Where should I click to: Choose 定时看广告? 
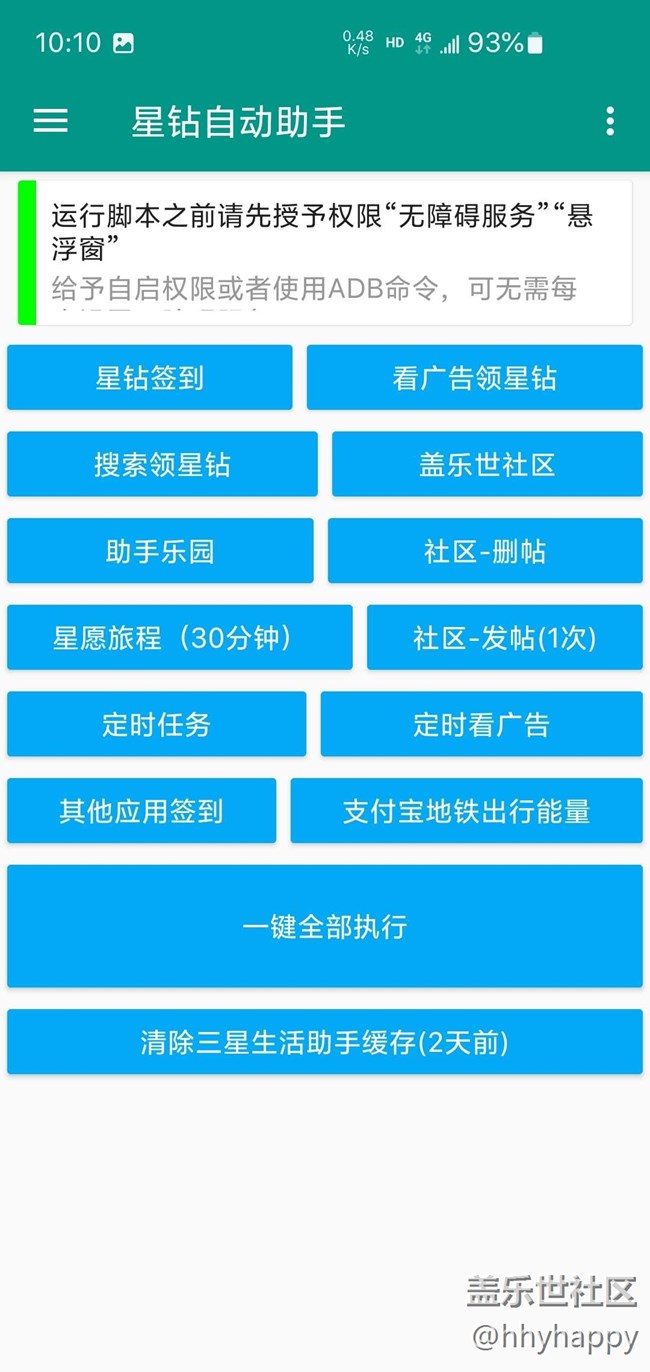click(x=481, y=724)
